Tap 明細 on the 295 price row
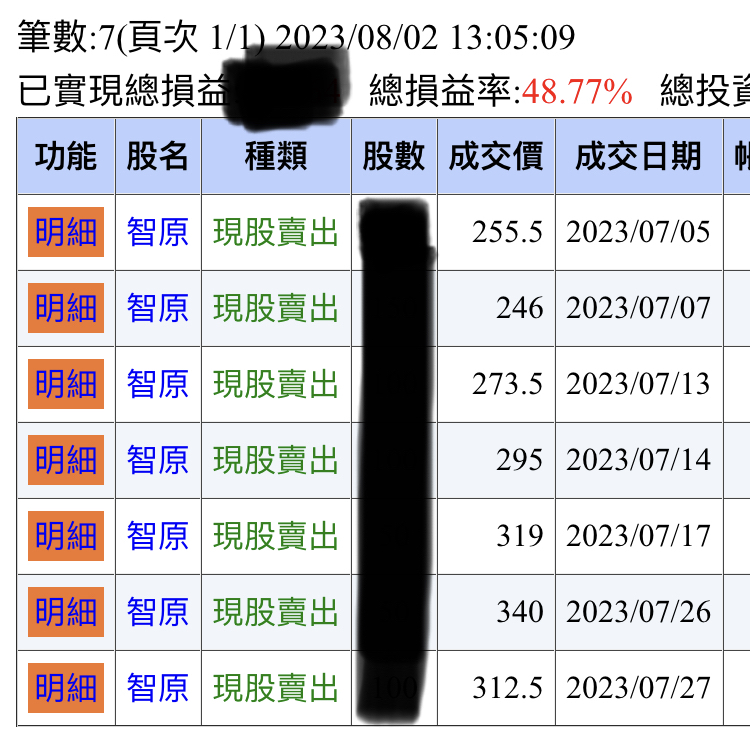 point(66,460)
